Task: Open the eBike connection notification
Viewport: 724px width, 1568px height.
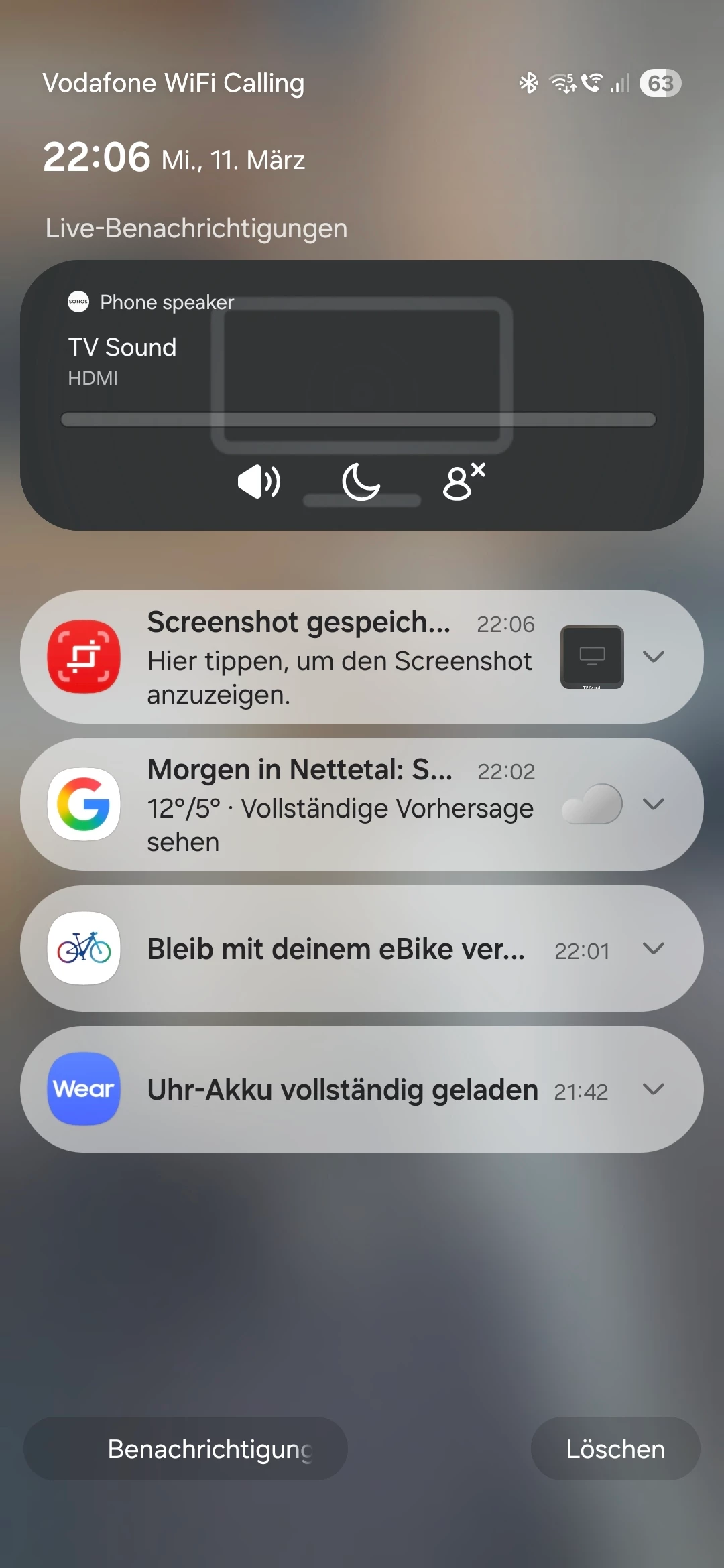Action: tap(335, 950)
